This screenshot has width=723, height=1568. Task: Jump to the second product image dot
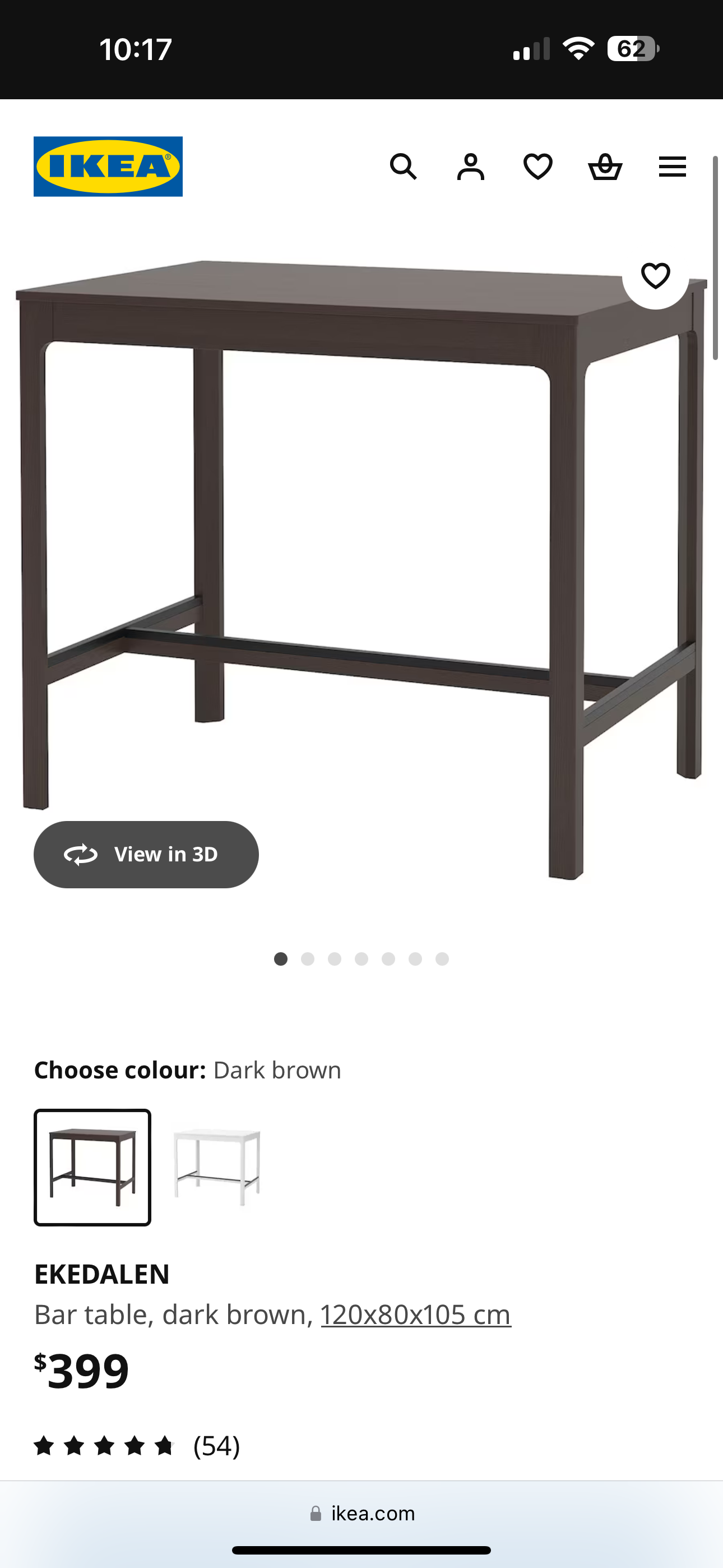[307, 959]
